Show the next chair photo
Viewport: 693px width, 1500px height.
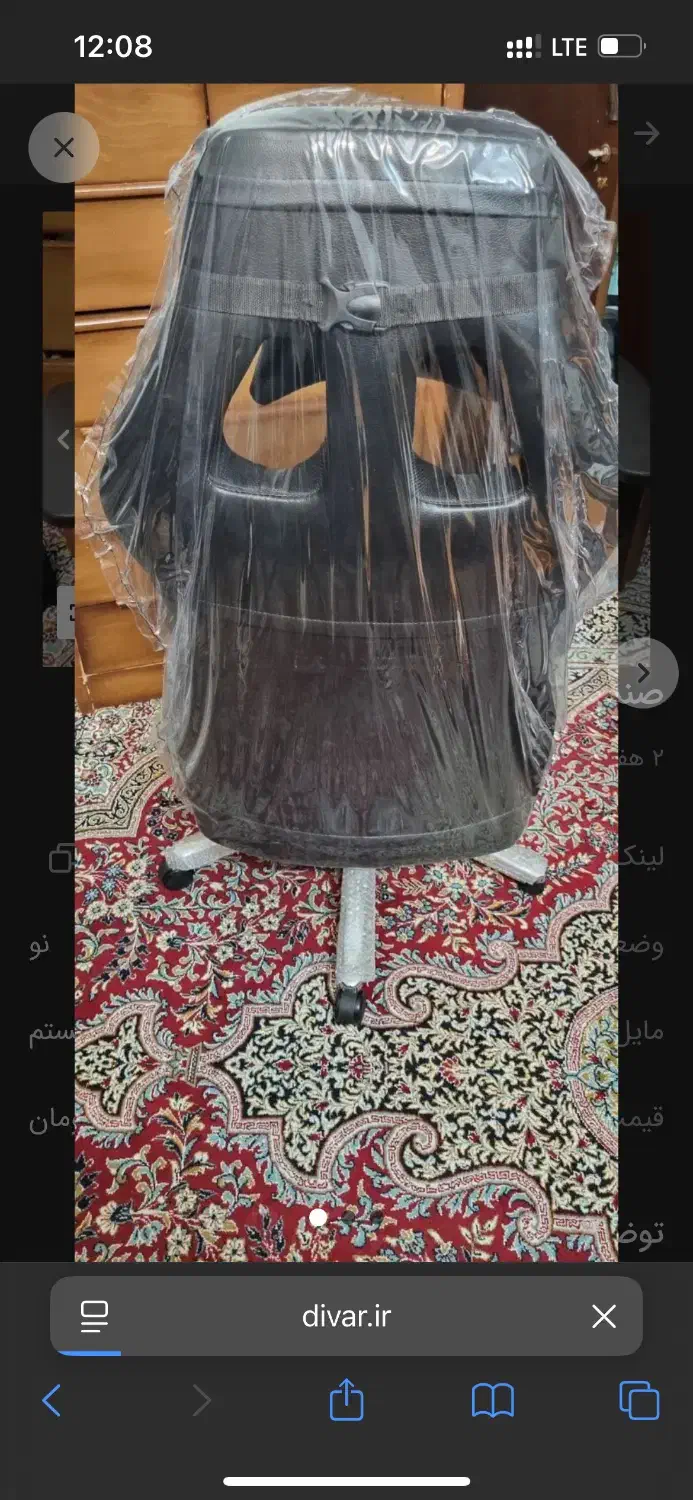[x=643, y=673]
